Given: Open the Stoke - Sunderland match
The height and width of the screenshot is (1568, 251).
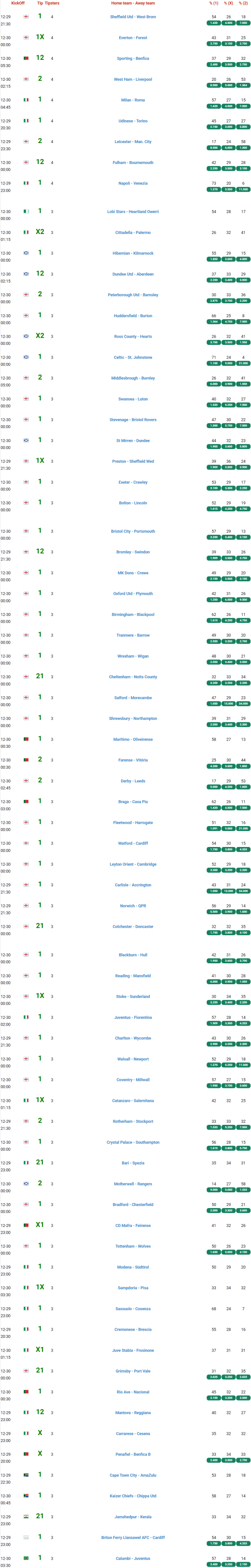Looking at the screenshot, I should 133,996.
